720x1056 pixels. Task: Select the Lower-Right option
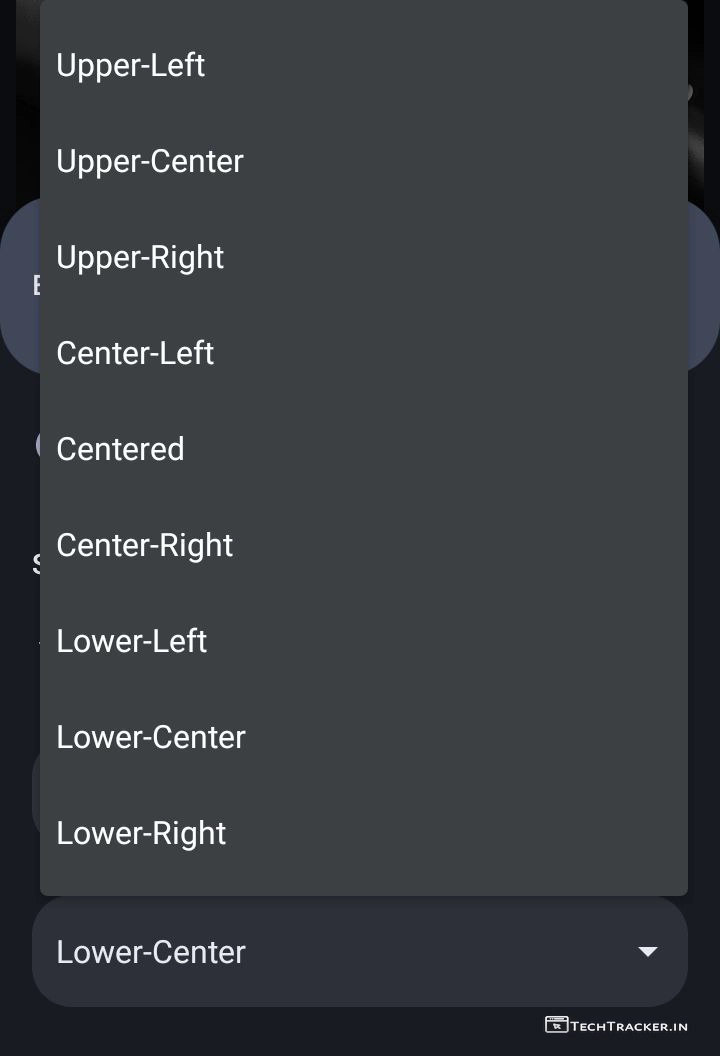pyautogui.click(x=141, y=833)
